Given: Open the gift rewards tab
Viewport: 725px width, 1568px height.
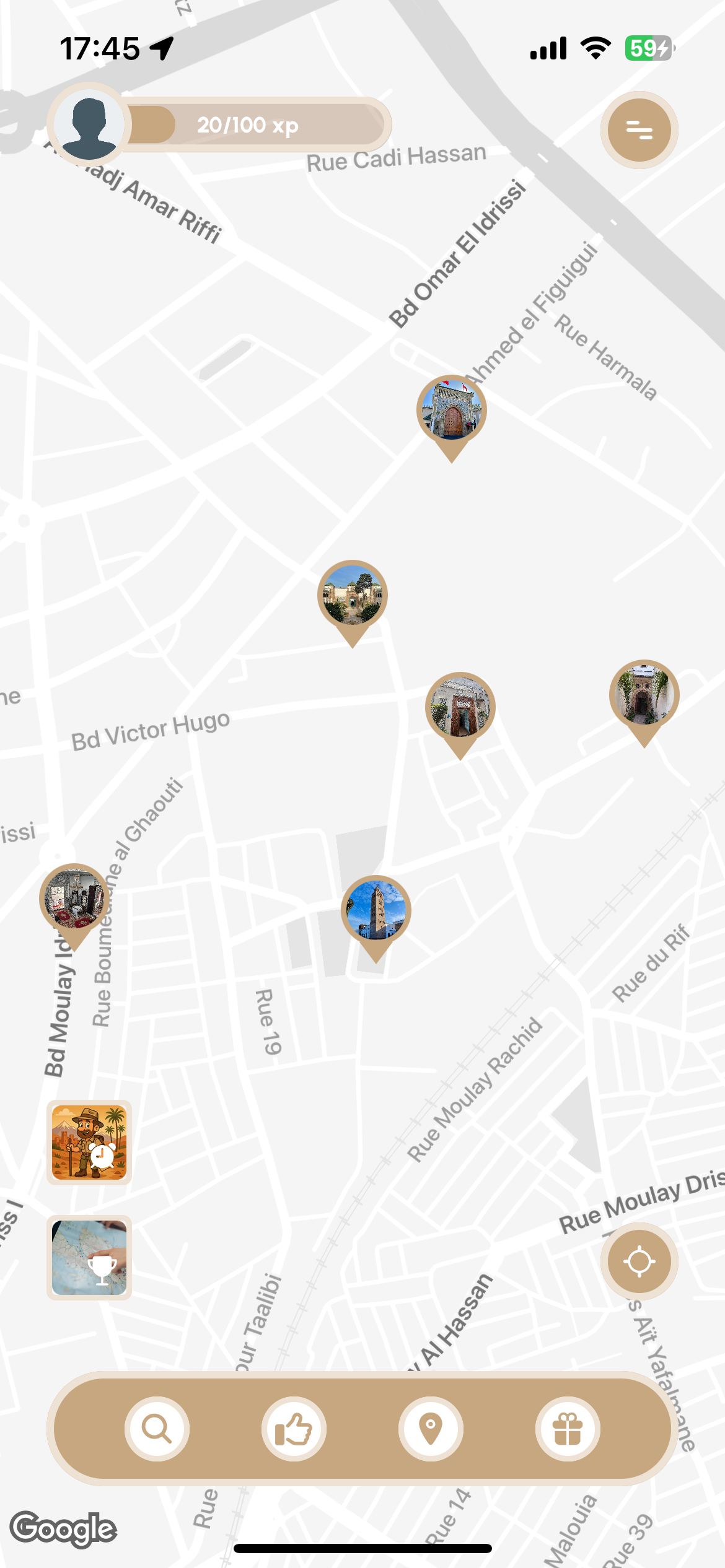Looking at the screenshot, I should pos(568,1429).
